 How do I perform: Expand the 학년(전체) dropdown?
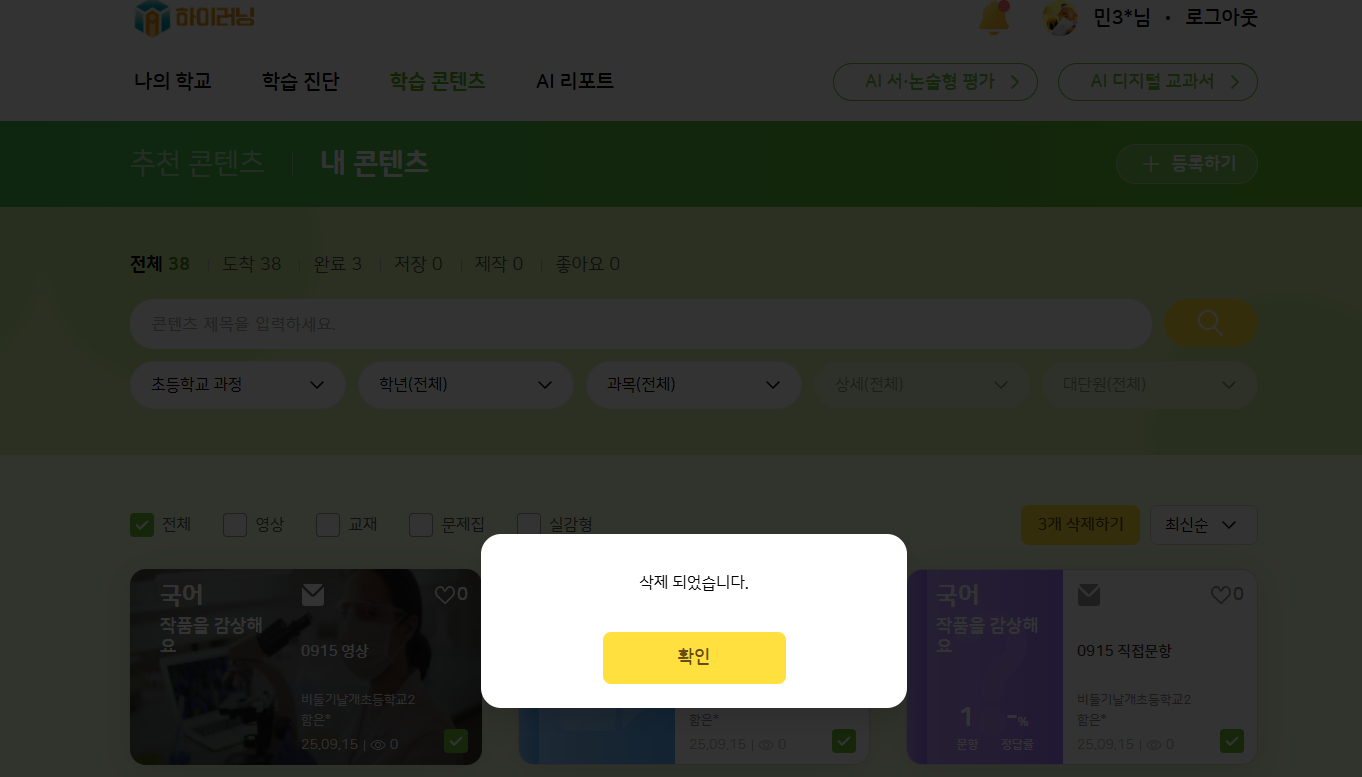point(465,385)
